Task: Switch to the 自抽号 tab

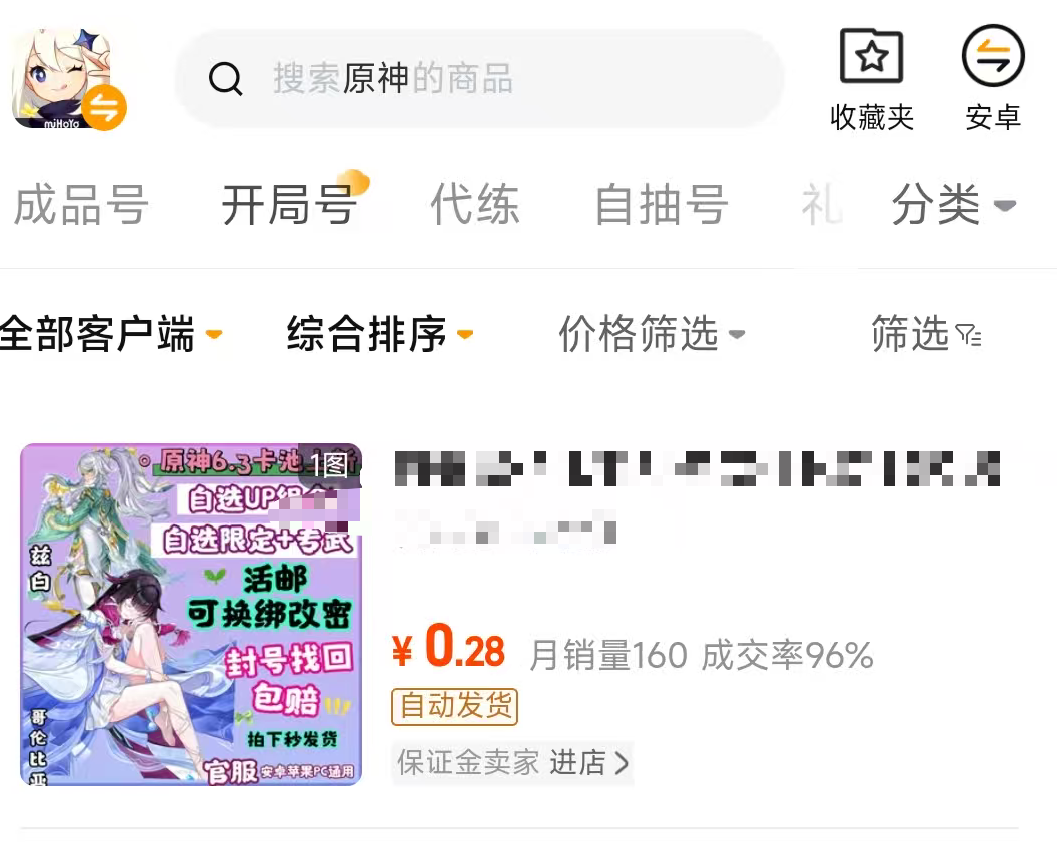Action: [661, 206]
